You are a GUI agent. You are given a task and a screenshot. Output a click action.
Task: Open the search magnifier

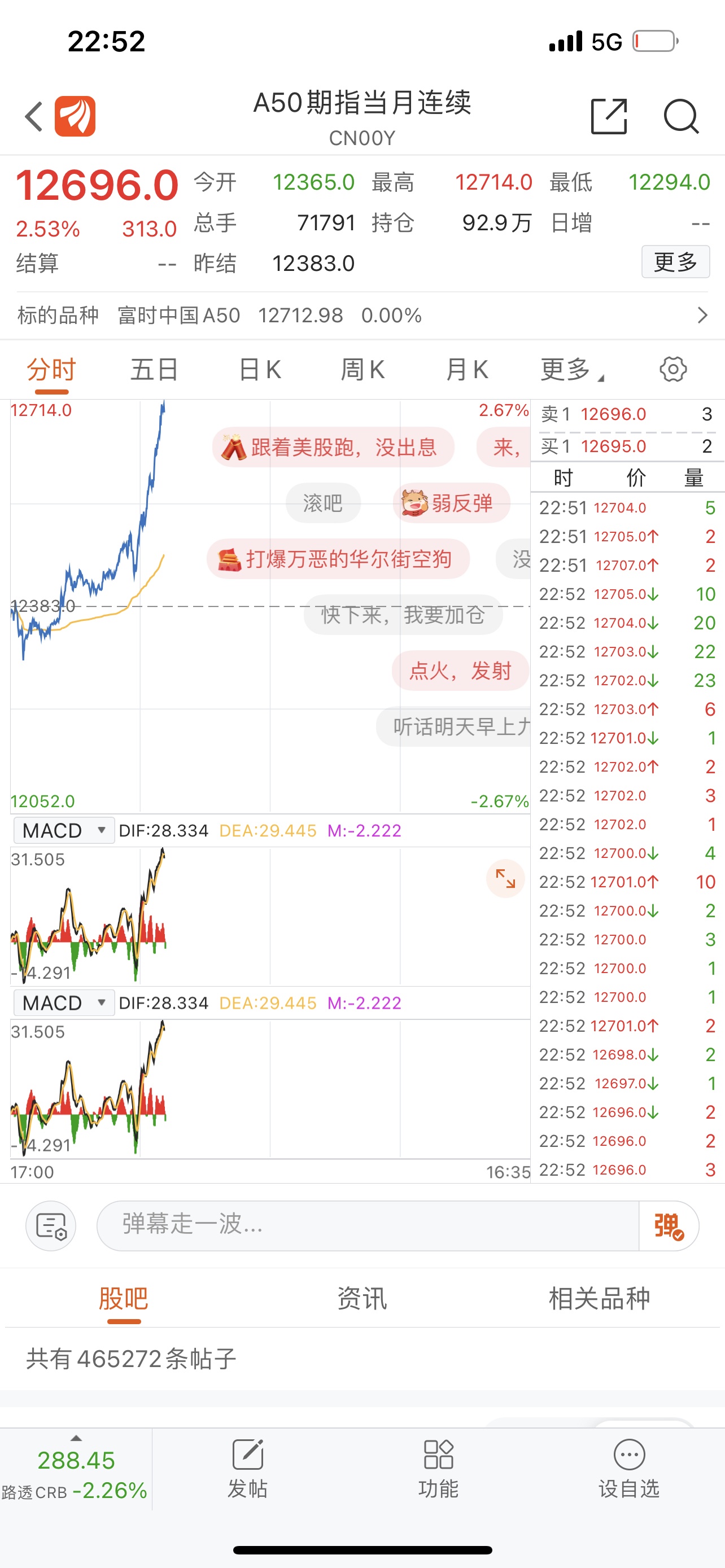coord(680,116)
